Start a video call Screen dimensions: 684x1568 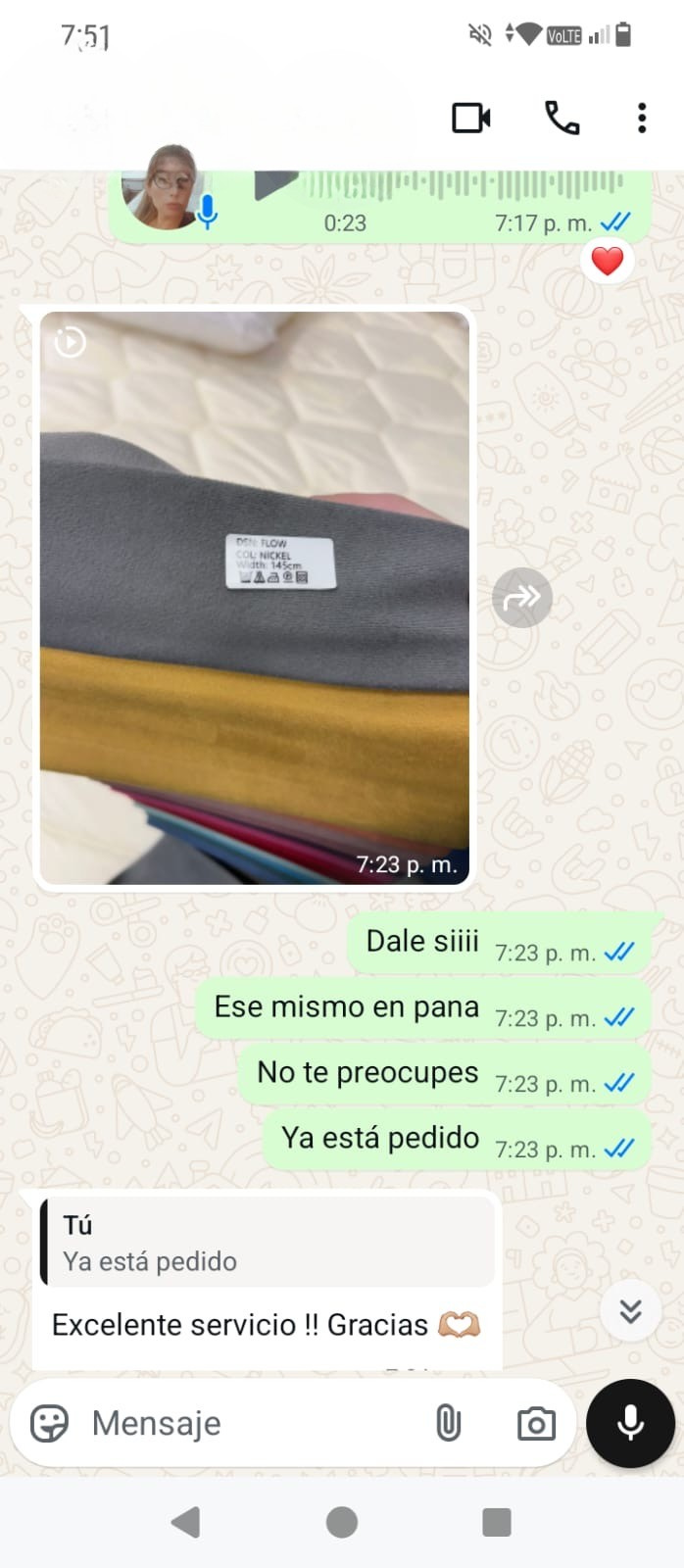(471, 119)
